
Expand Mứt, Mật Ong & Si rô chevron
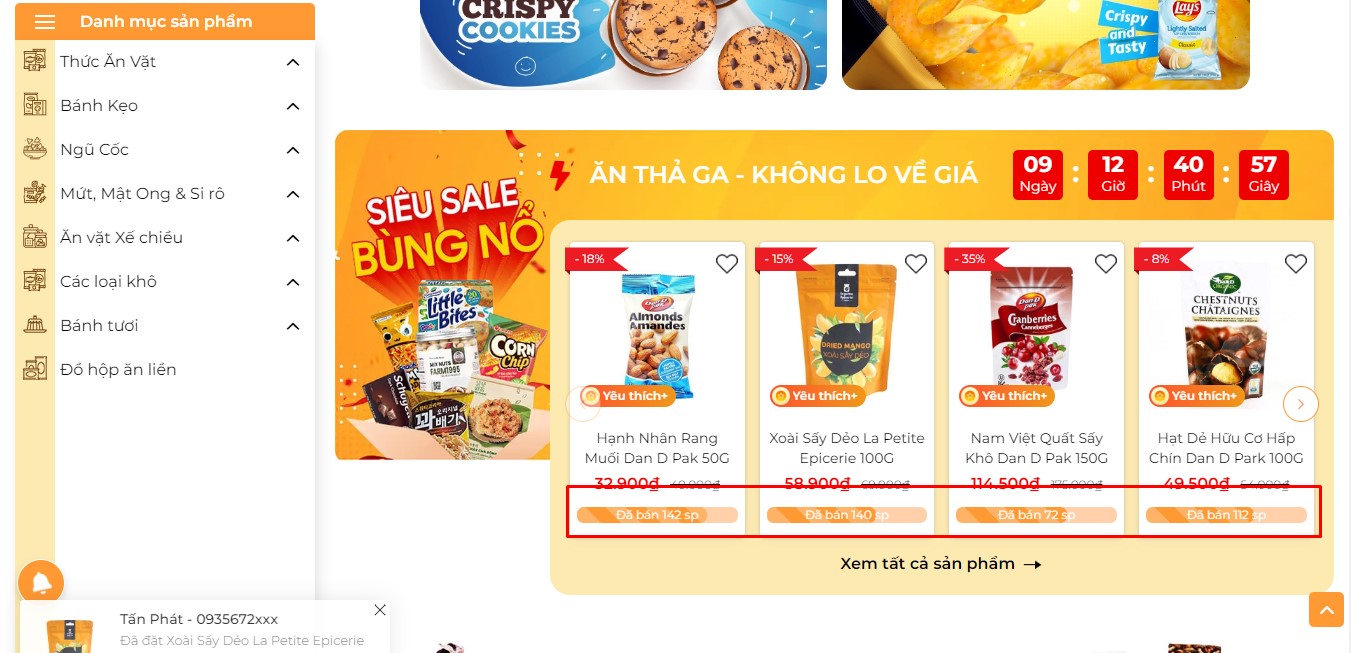(x=293, y=194)
